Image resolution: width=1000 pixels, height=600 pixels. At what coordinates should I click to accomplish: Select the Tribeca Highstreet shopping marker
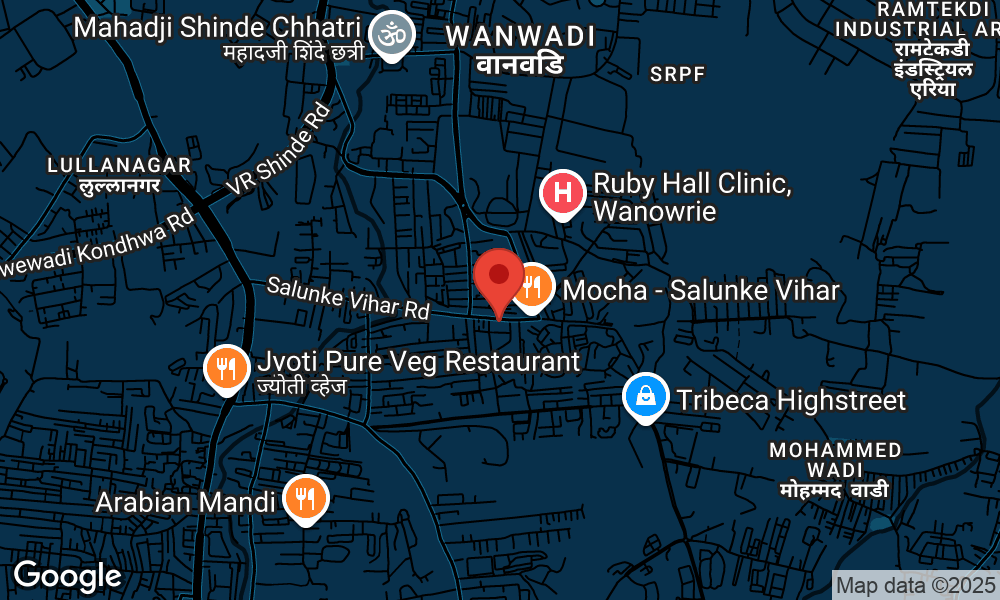click(x=647, y=396)
